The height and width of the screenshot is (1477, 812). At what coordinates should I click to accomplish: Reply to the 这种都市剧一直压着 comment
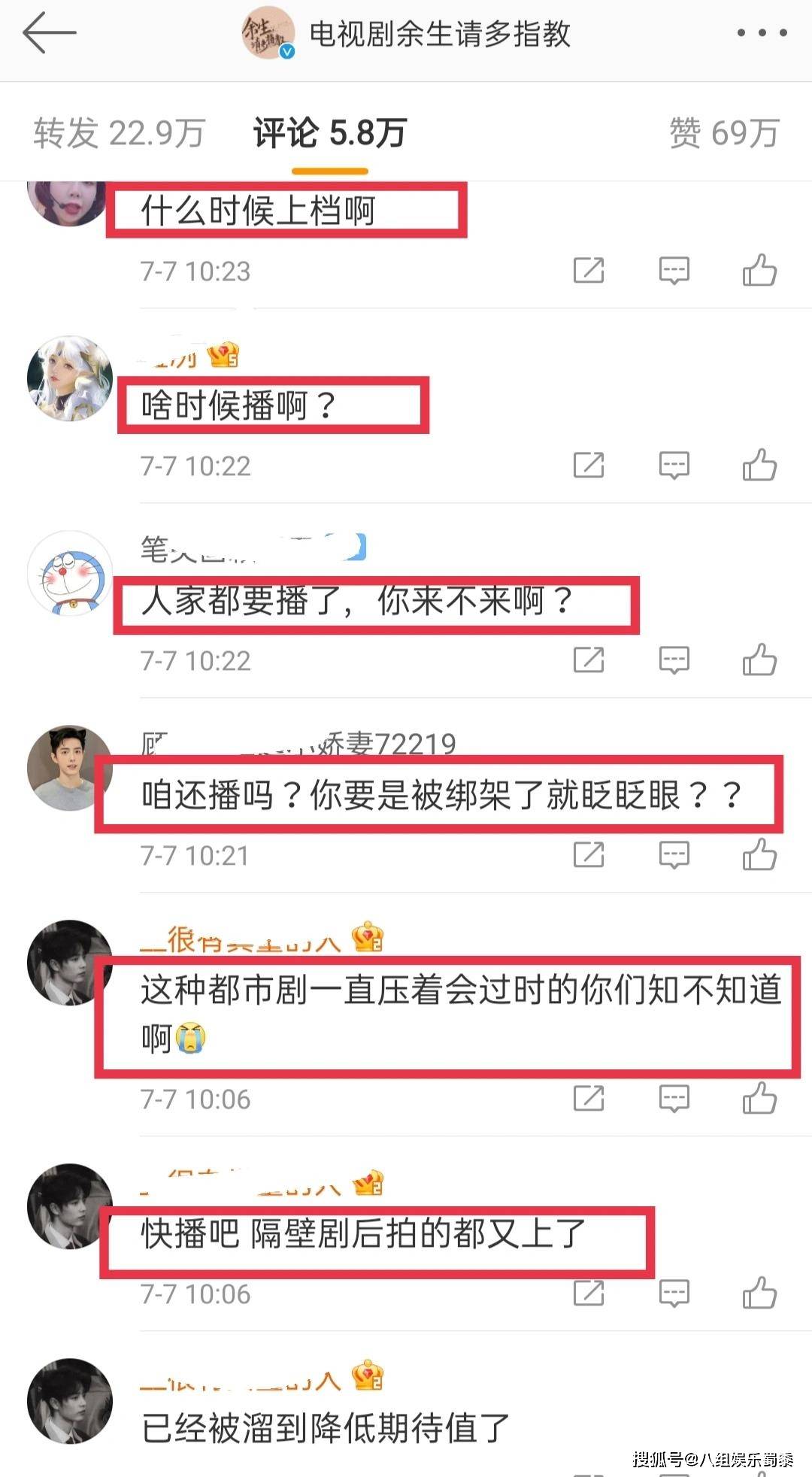tap(674, 1099)
